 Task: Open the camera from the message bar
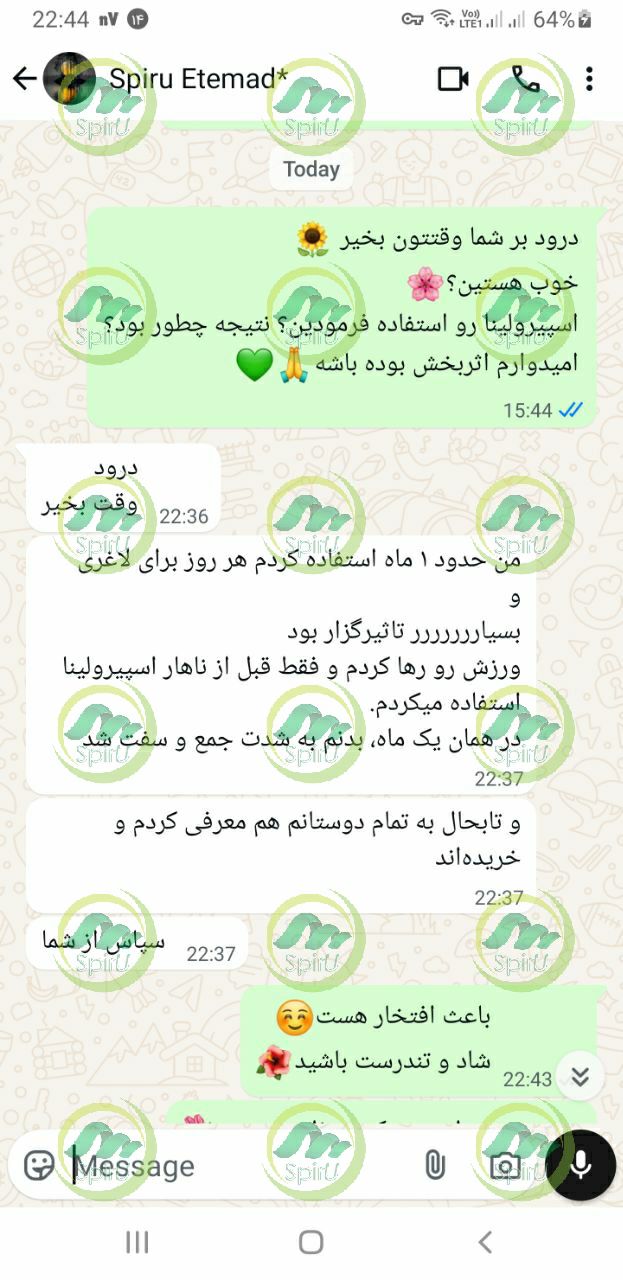pyautogui.click(x=505, y=1165)
